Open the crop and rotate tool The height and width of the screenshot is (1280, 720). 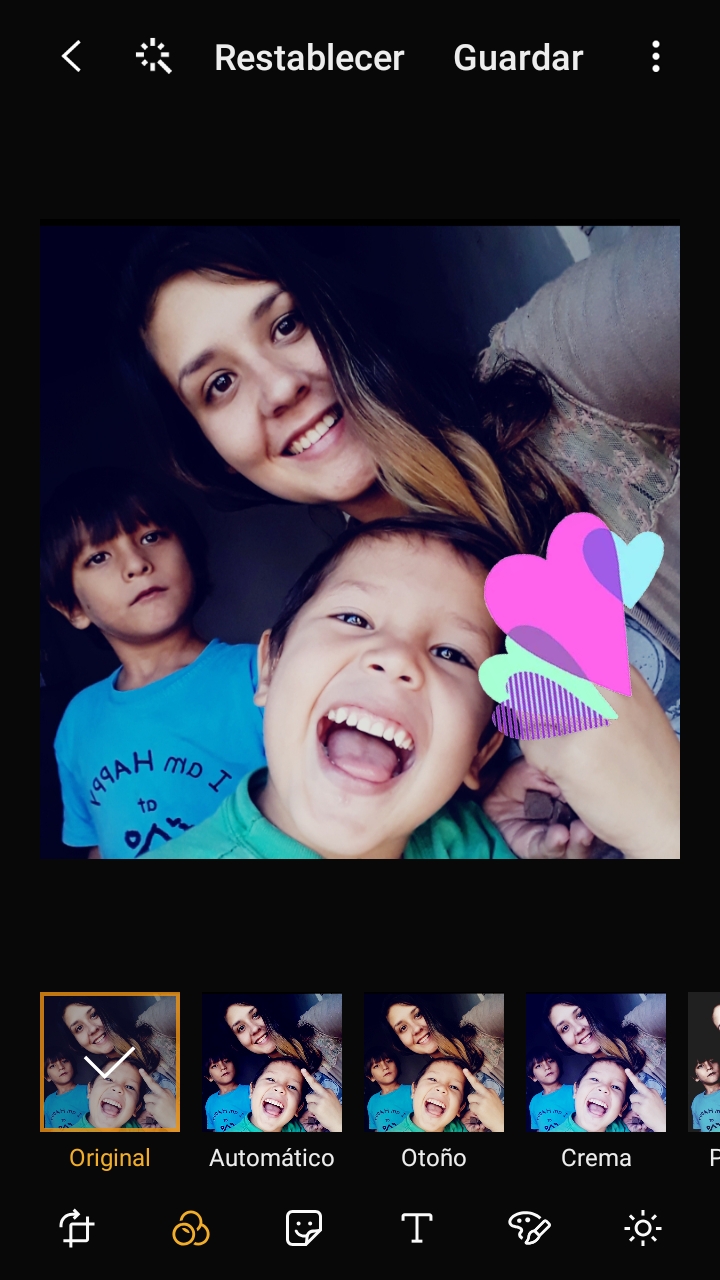pyautogui.click(x=77, y=1228)
